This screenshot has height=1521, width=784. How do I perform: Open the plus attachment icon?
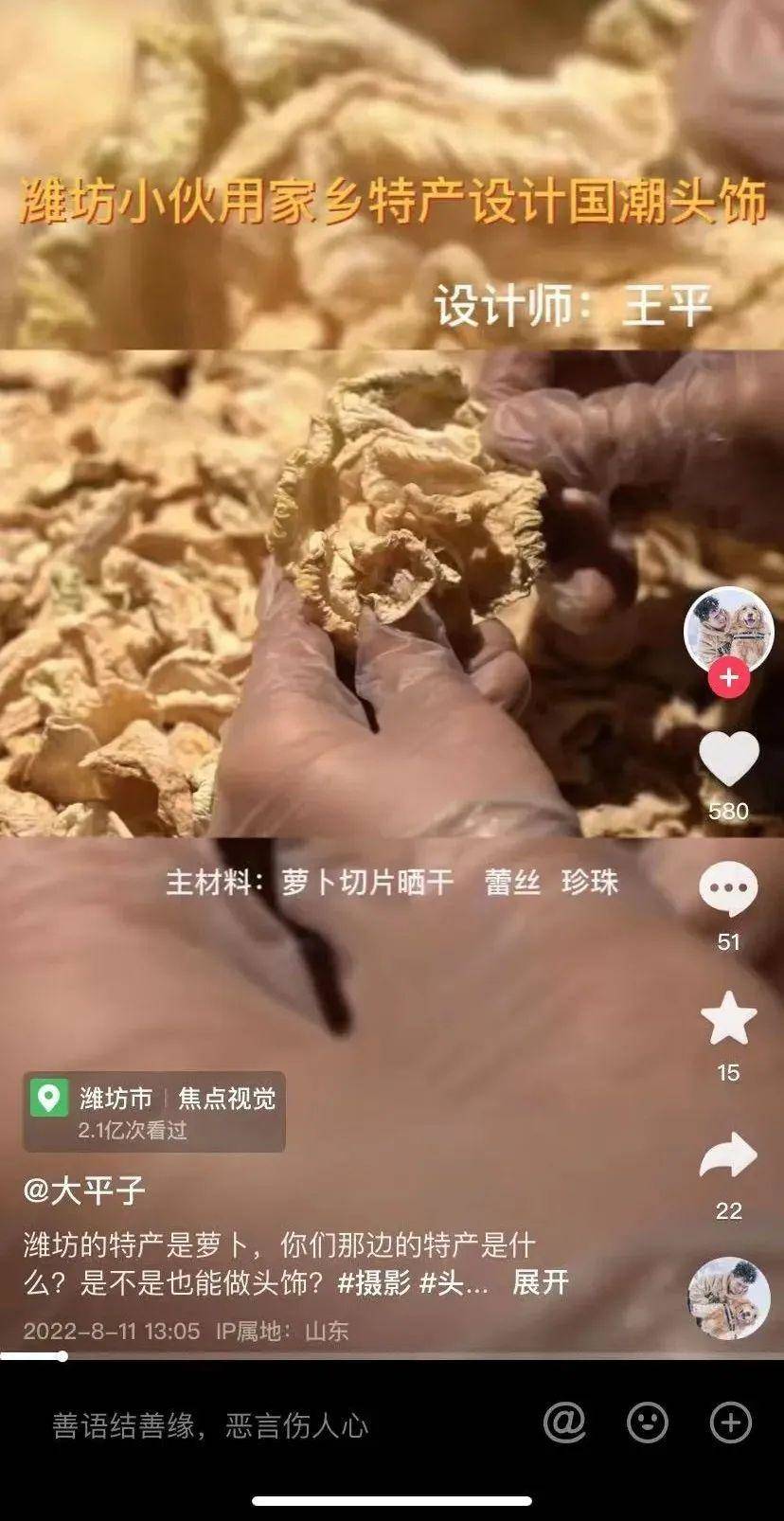pyautogui.click(x=730, y=1423)
